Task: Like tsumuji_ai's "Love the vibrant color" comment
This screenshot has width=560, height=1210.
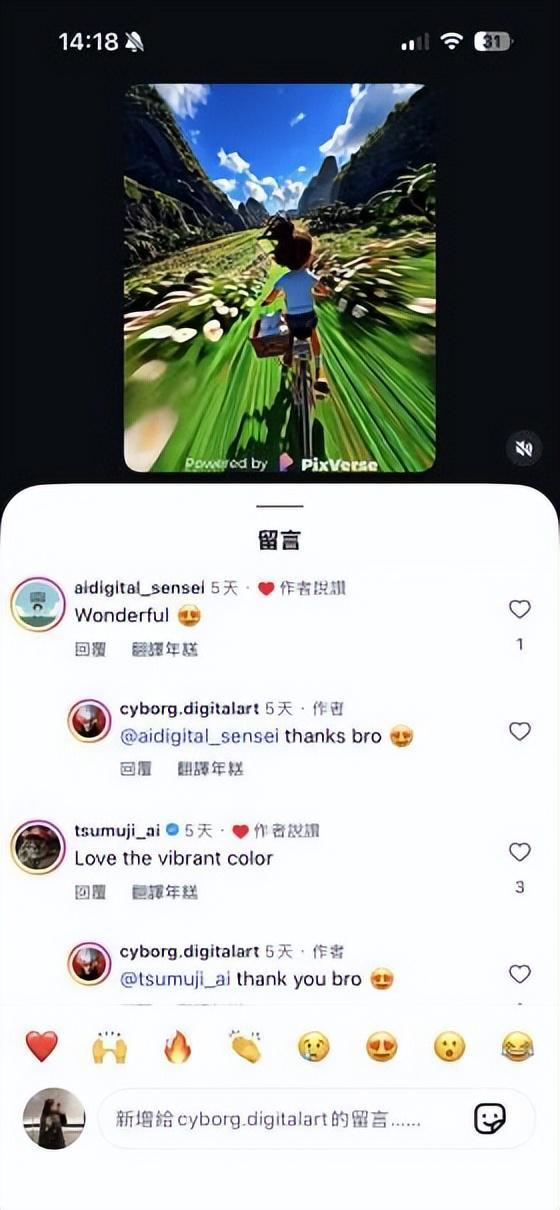Action: 519,852
